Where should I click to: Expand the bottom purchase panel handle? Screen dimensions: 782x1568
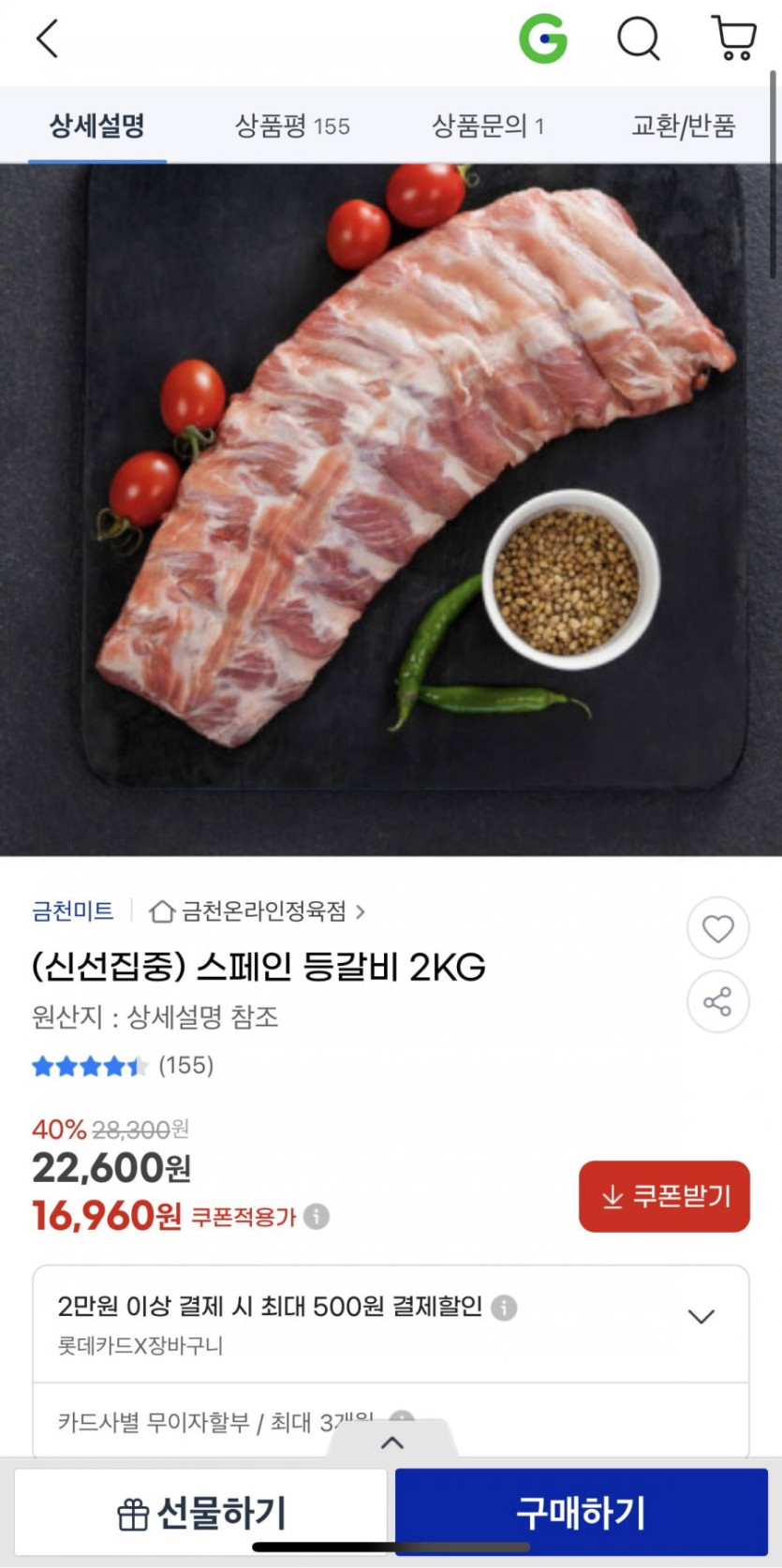[x=392, y=1442]
